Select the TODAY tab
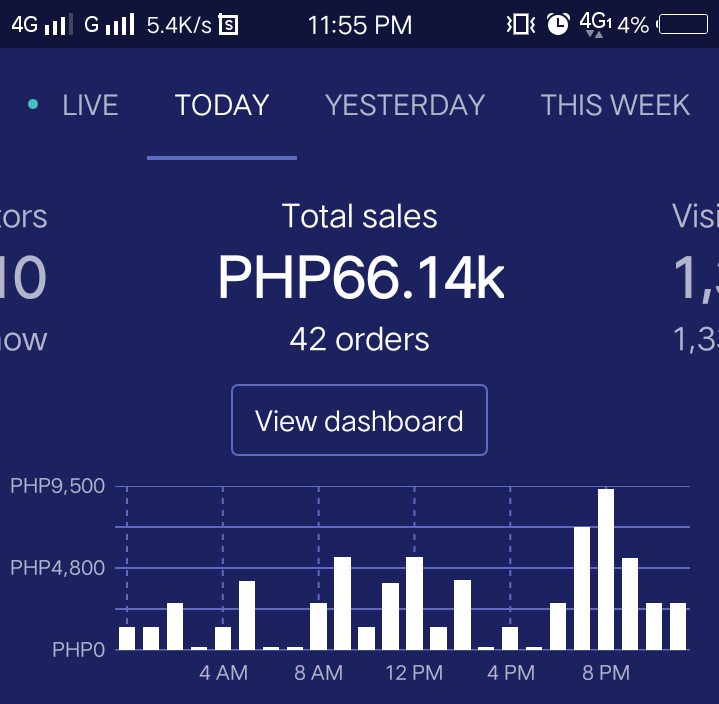The image size is (719, 704). click(221, 106)
